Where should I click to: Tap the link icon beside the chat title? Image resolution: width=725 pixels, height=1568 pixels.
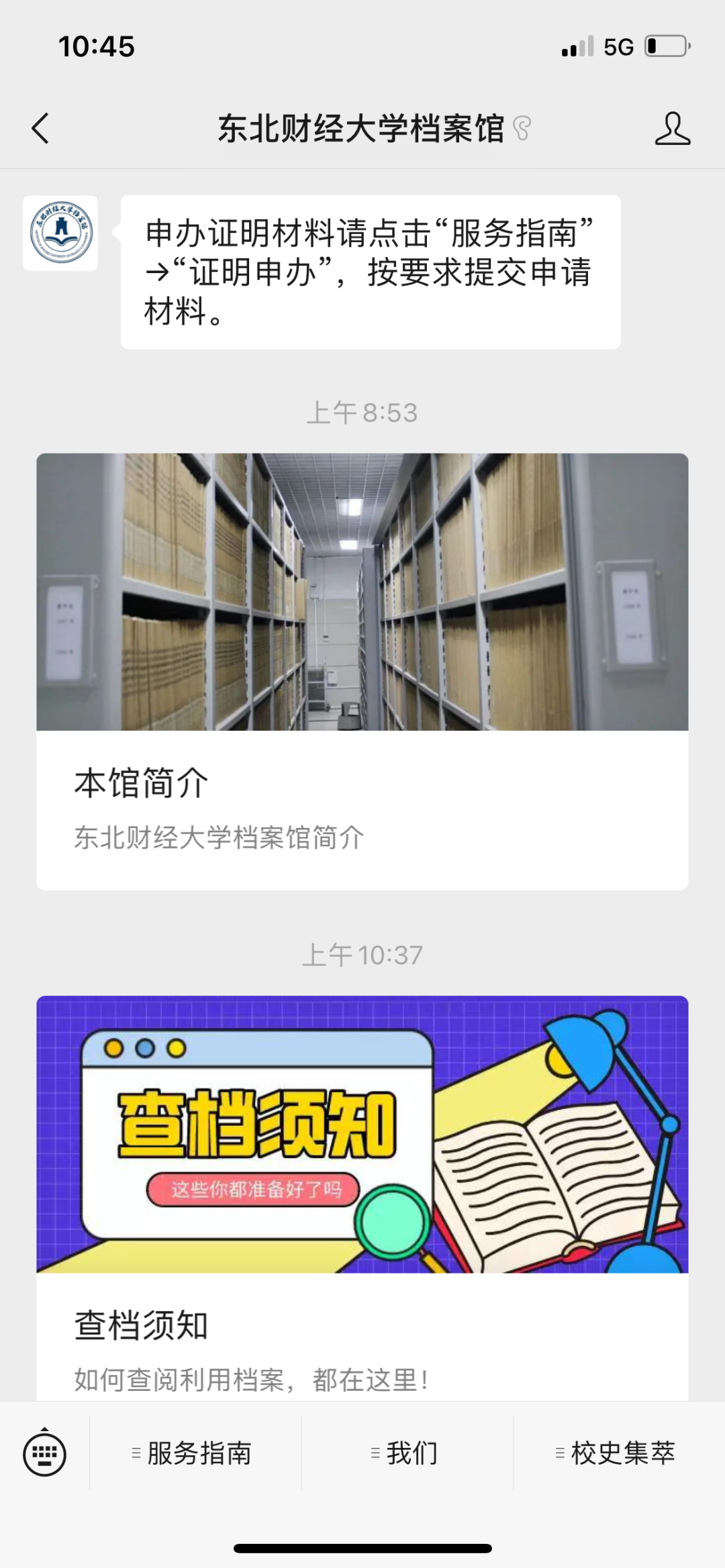(522, 127)
